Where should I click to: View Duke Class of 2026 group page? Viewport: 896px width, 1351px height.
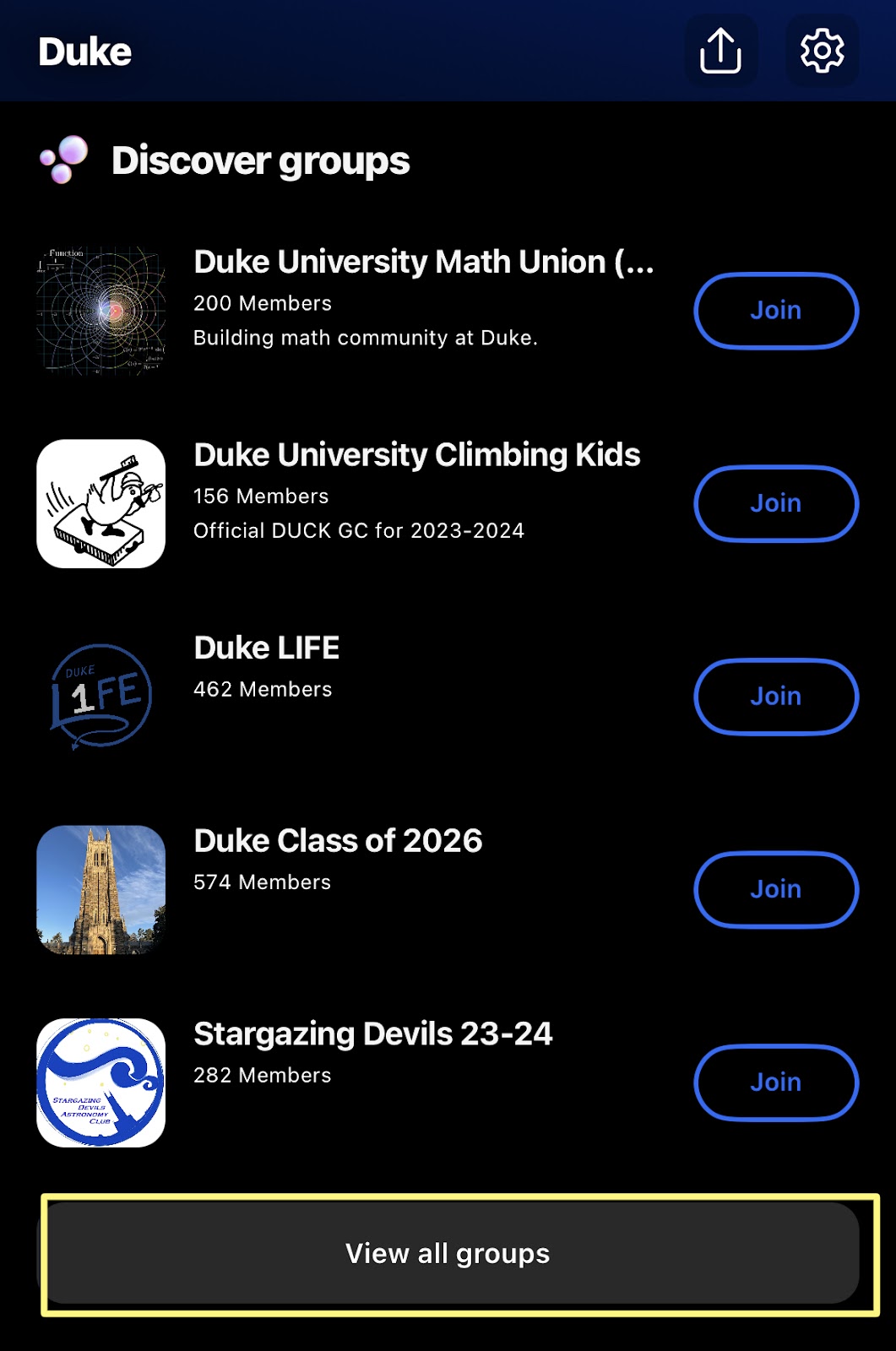[x=338, y=841]
